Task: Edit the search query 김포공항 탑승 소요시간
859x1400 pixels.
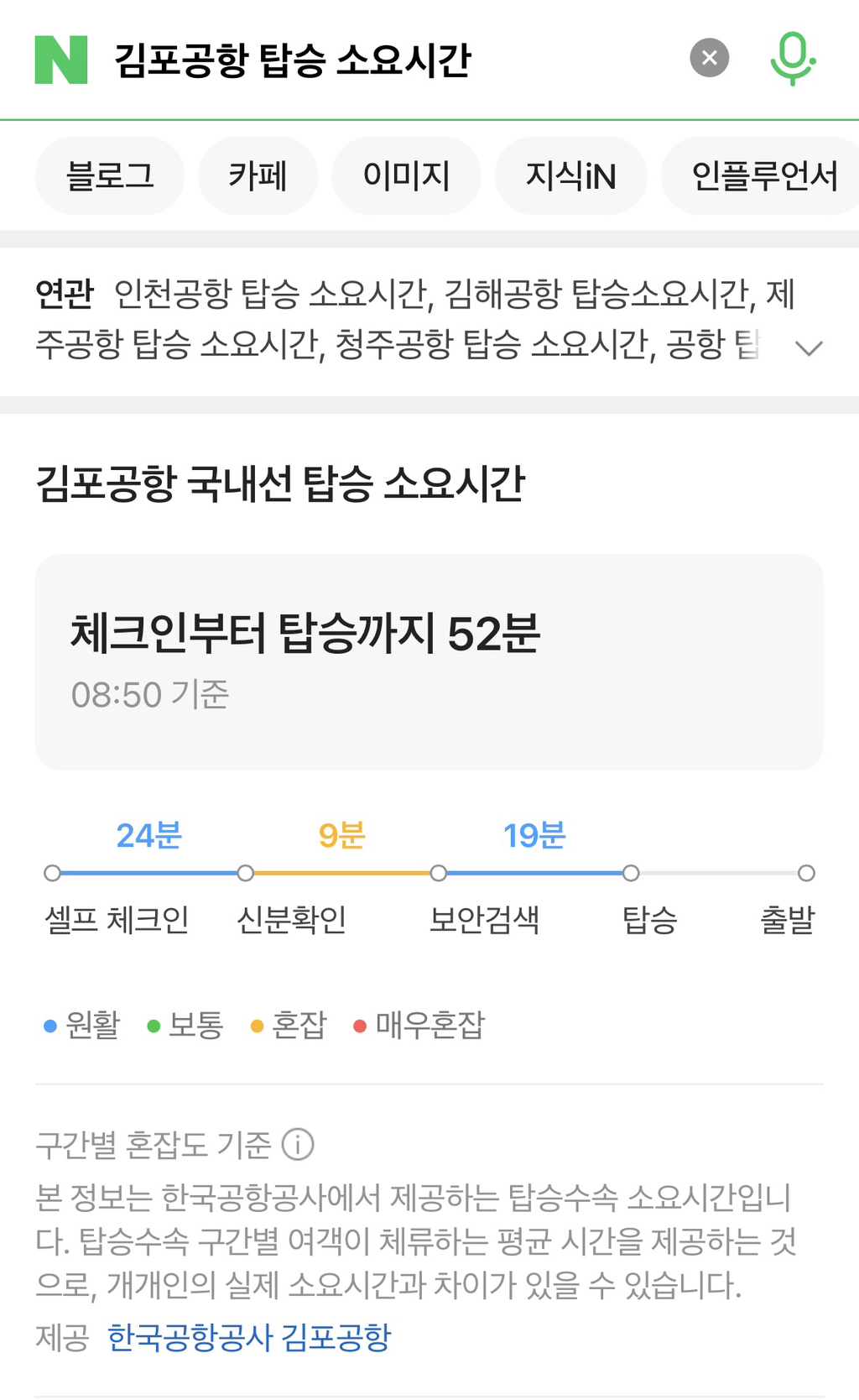Action: [x=293, y=60]
